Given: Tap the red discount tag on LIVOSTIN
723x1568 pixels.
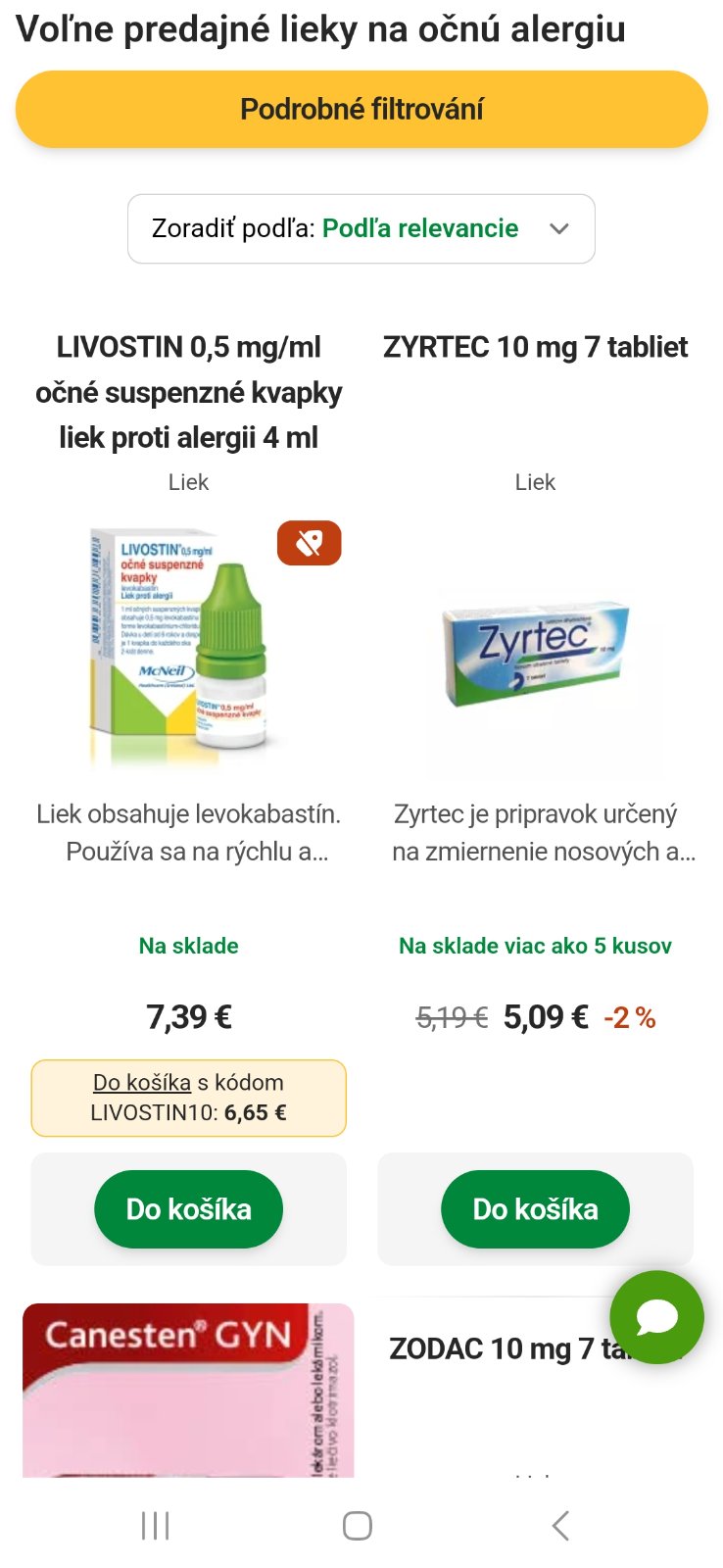Looking at the screenshot, I should [309, 543].
